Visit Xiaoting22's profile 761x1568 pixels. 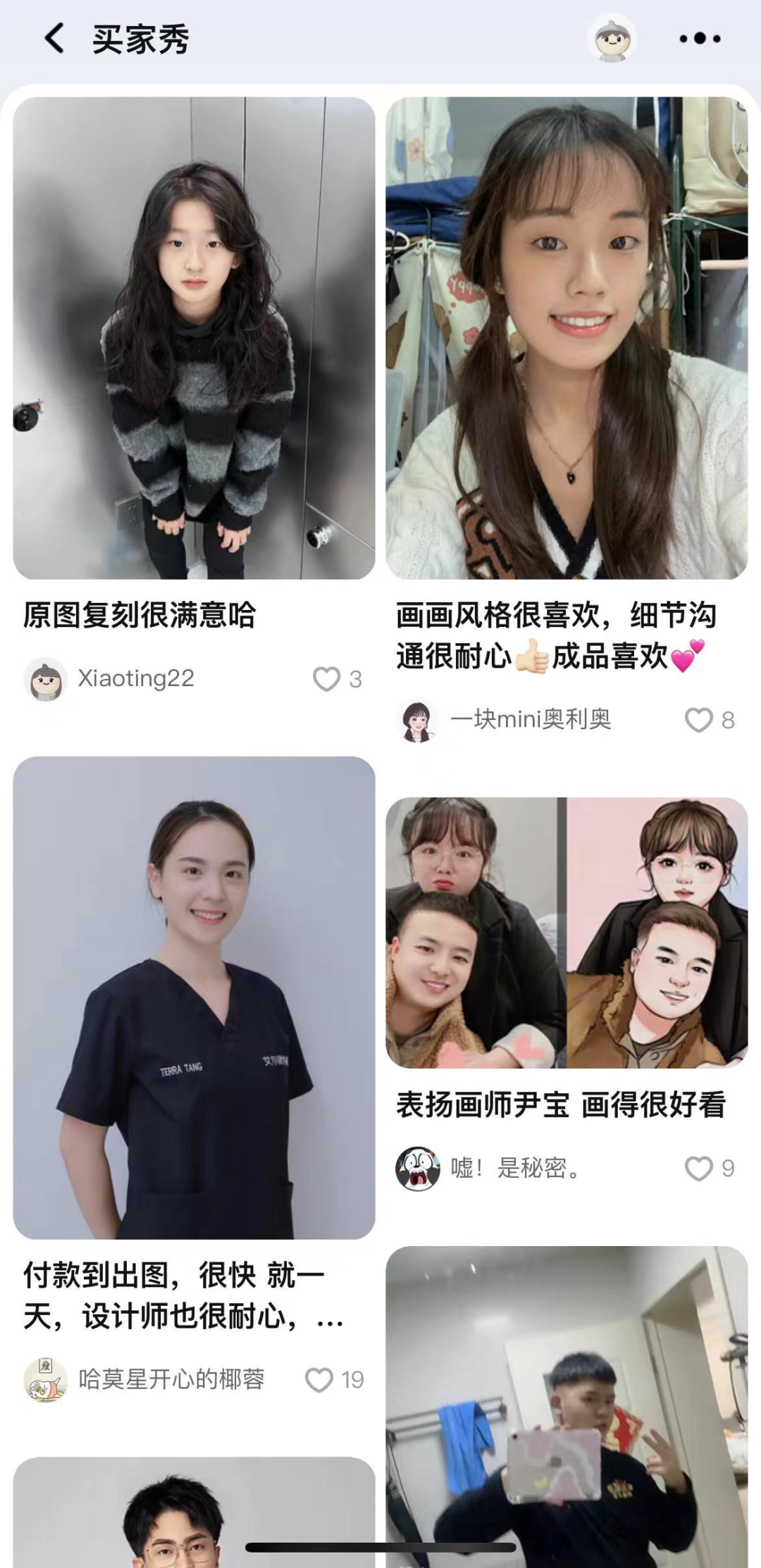click(x=46, y=679)
